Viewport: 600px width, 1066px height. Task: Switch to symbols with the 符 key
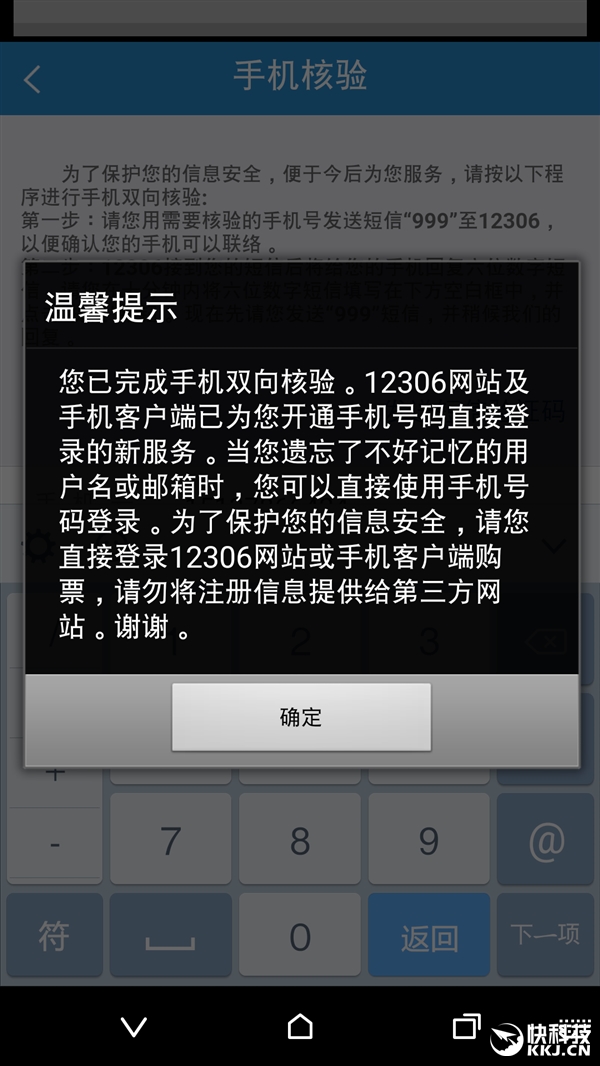pos(55,935)
